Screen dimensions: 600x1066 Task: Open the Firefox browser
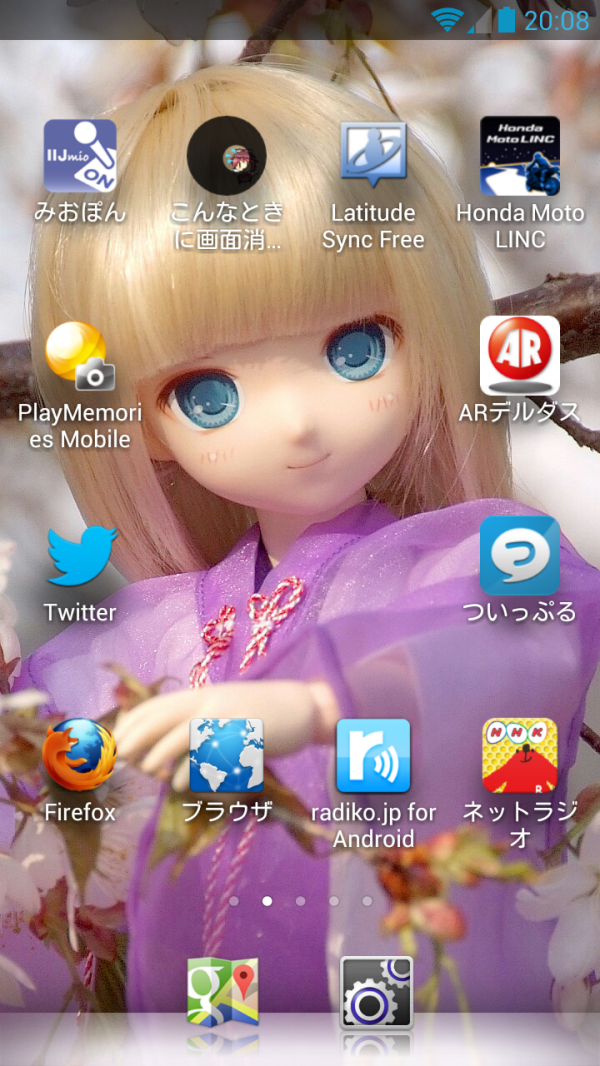click(80, 755)
